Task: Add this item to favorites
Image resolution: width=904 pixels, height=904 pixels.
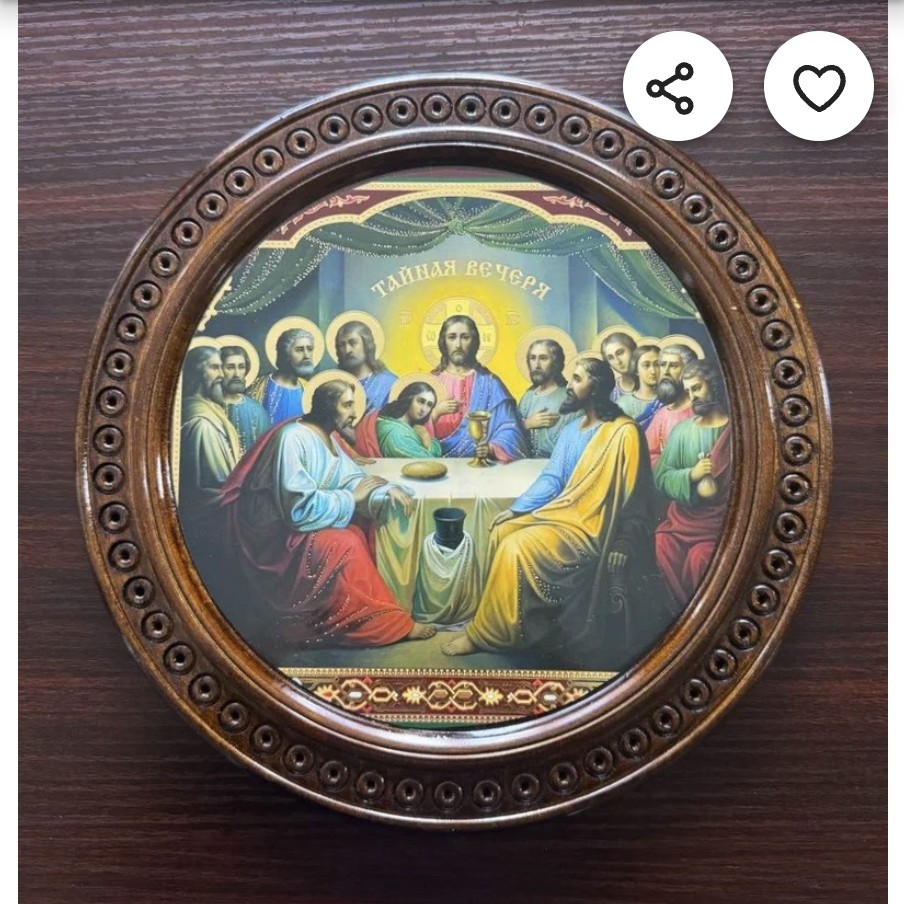Action: coord(818,87)
